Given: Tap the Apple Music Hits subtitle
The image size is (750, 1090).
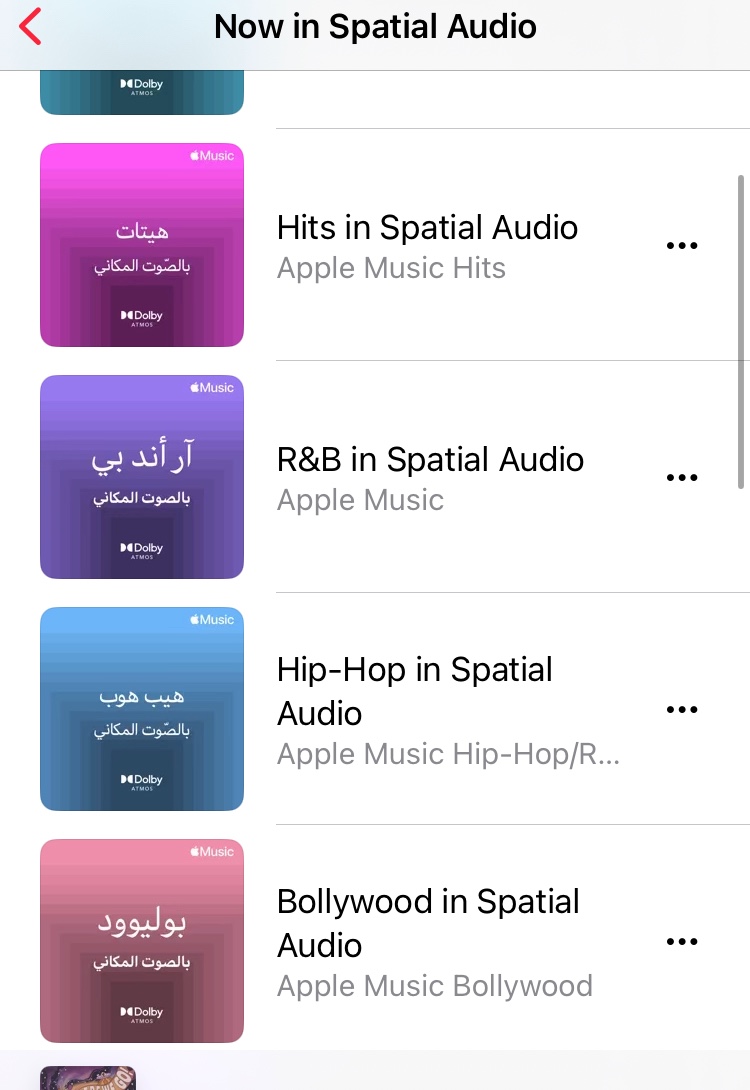Looking at the screenshot, I should tap(391, 268).
